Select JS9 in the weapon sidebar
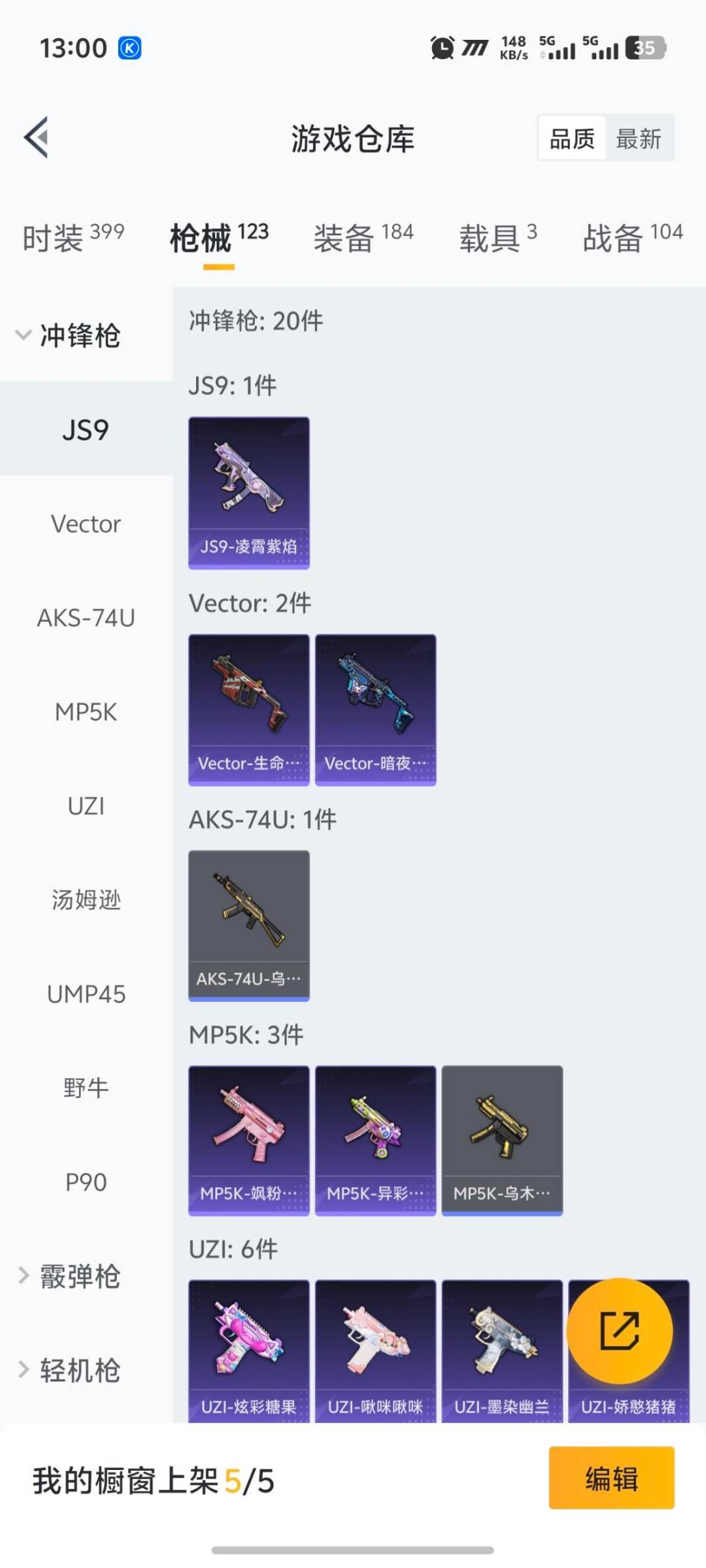Viewport: 706px width, 1568px height. point(86,430)
